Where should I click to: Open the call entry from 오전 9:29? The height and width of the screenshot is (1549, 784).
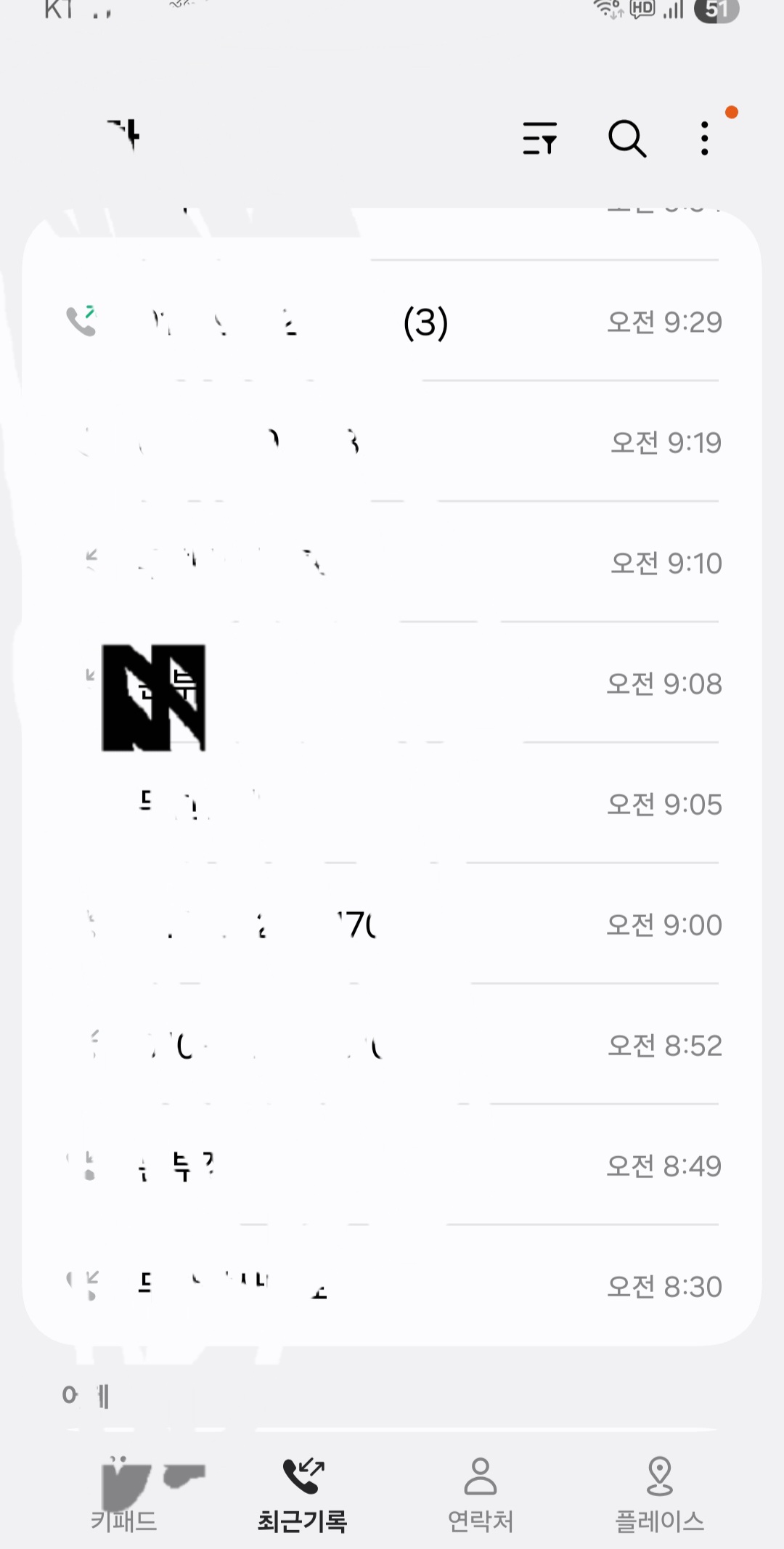tap(392, 321)
